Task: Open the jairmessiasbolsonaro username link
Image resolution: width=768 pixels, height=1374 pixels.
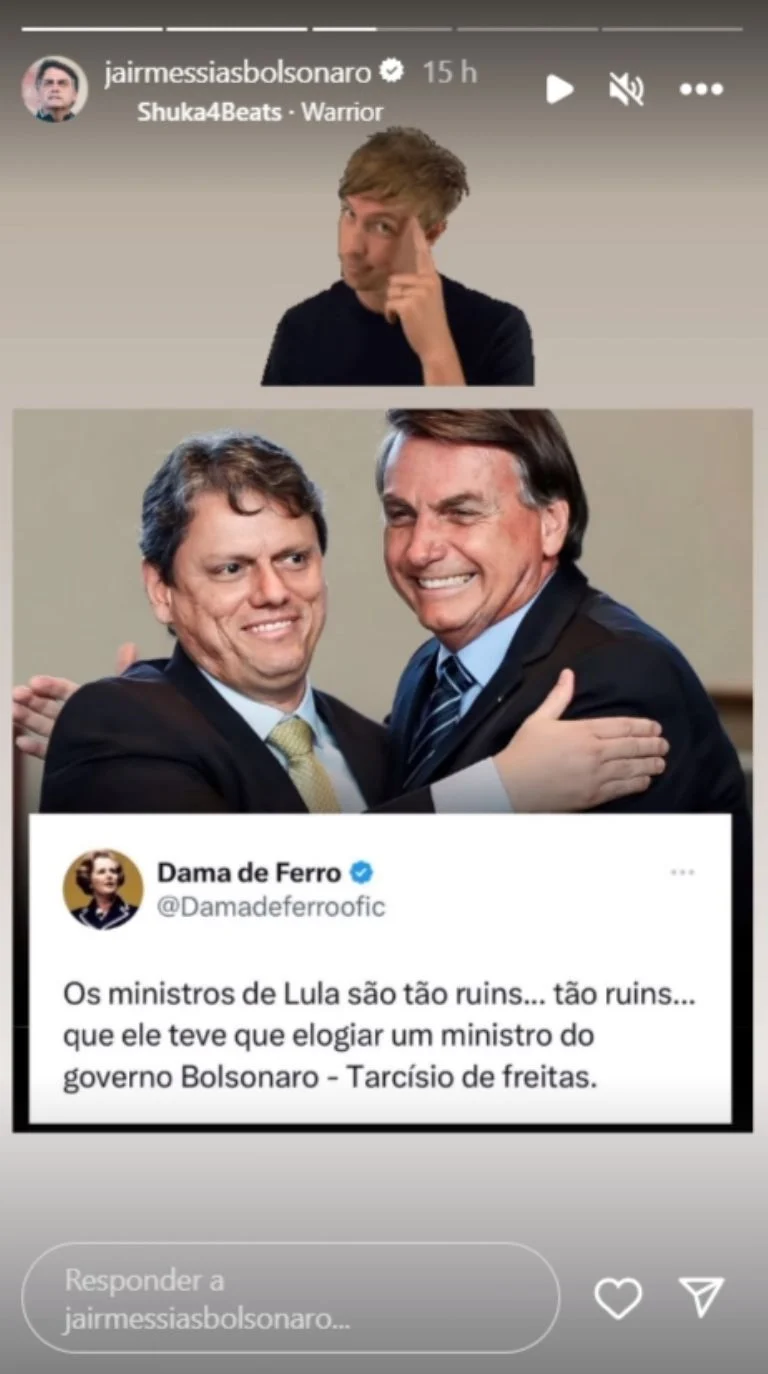Action: click(x=238, y=72)
